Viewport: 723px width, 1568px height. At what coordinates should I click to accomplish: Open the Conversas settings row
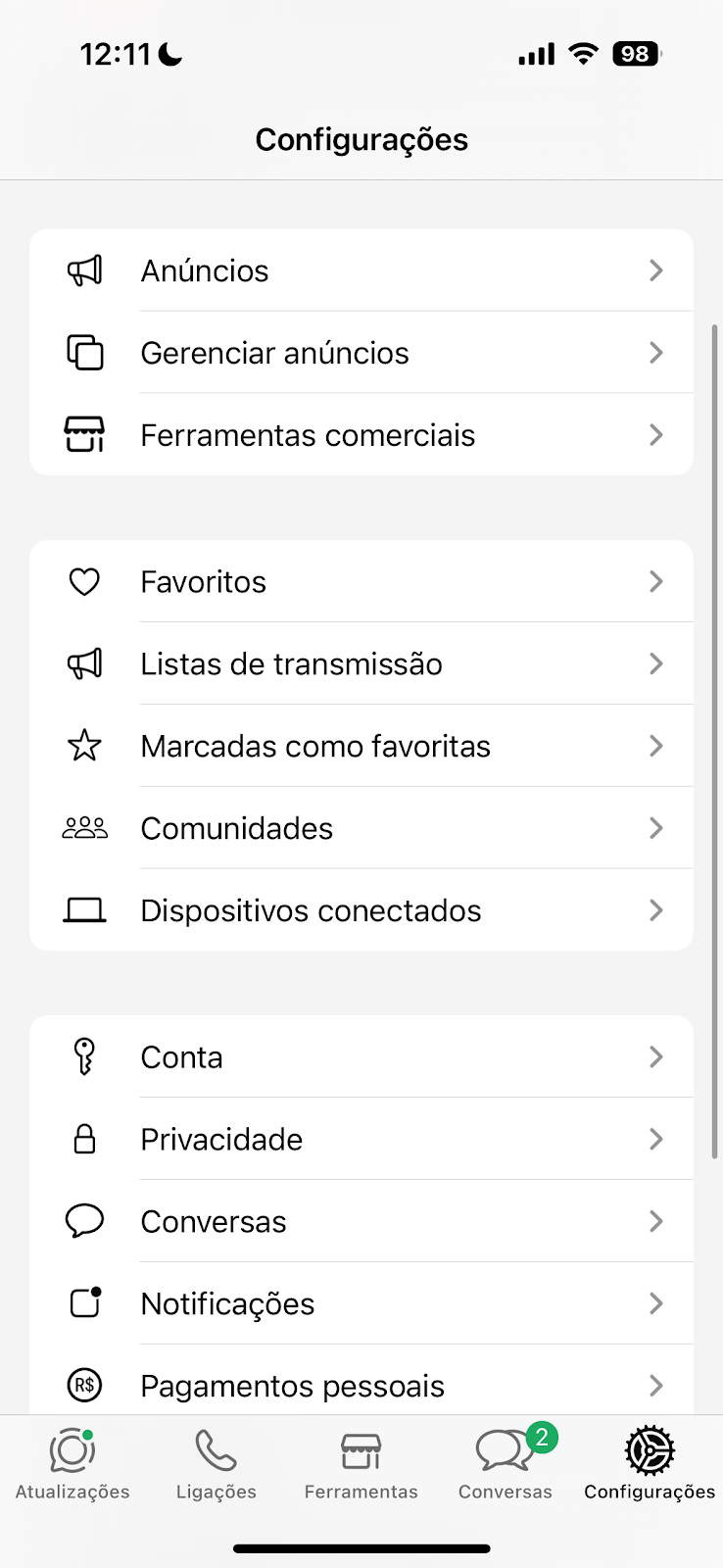point(361,1221)
